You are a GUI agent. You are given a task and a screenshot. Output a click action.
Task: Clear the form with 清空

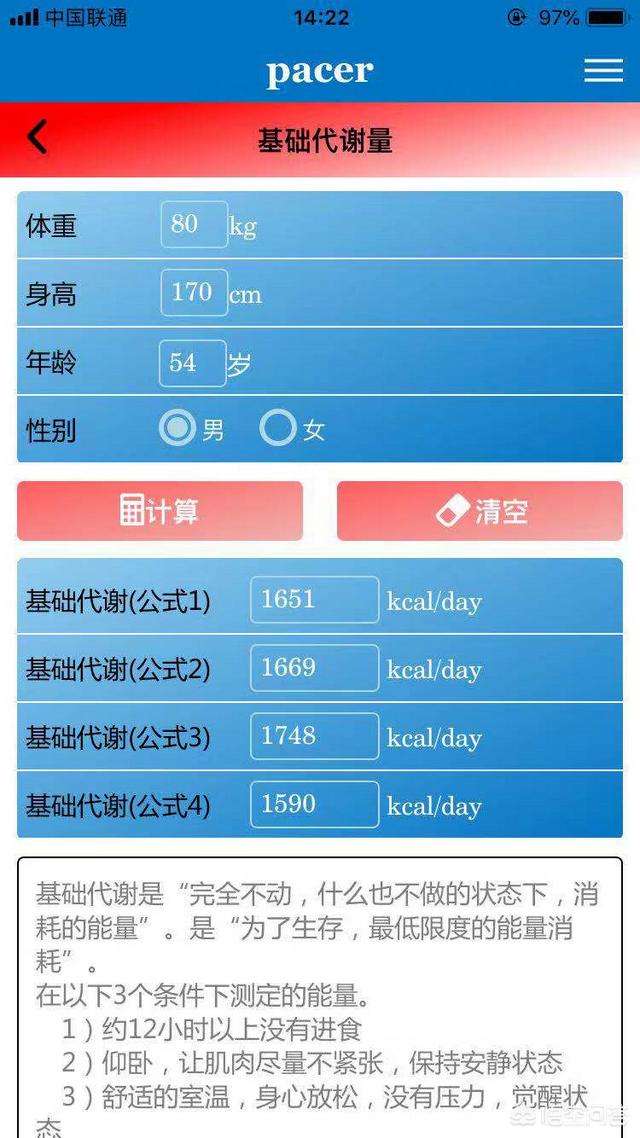(479, 511)
